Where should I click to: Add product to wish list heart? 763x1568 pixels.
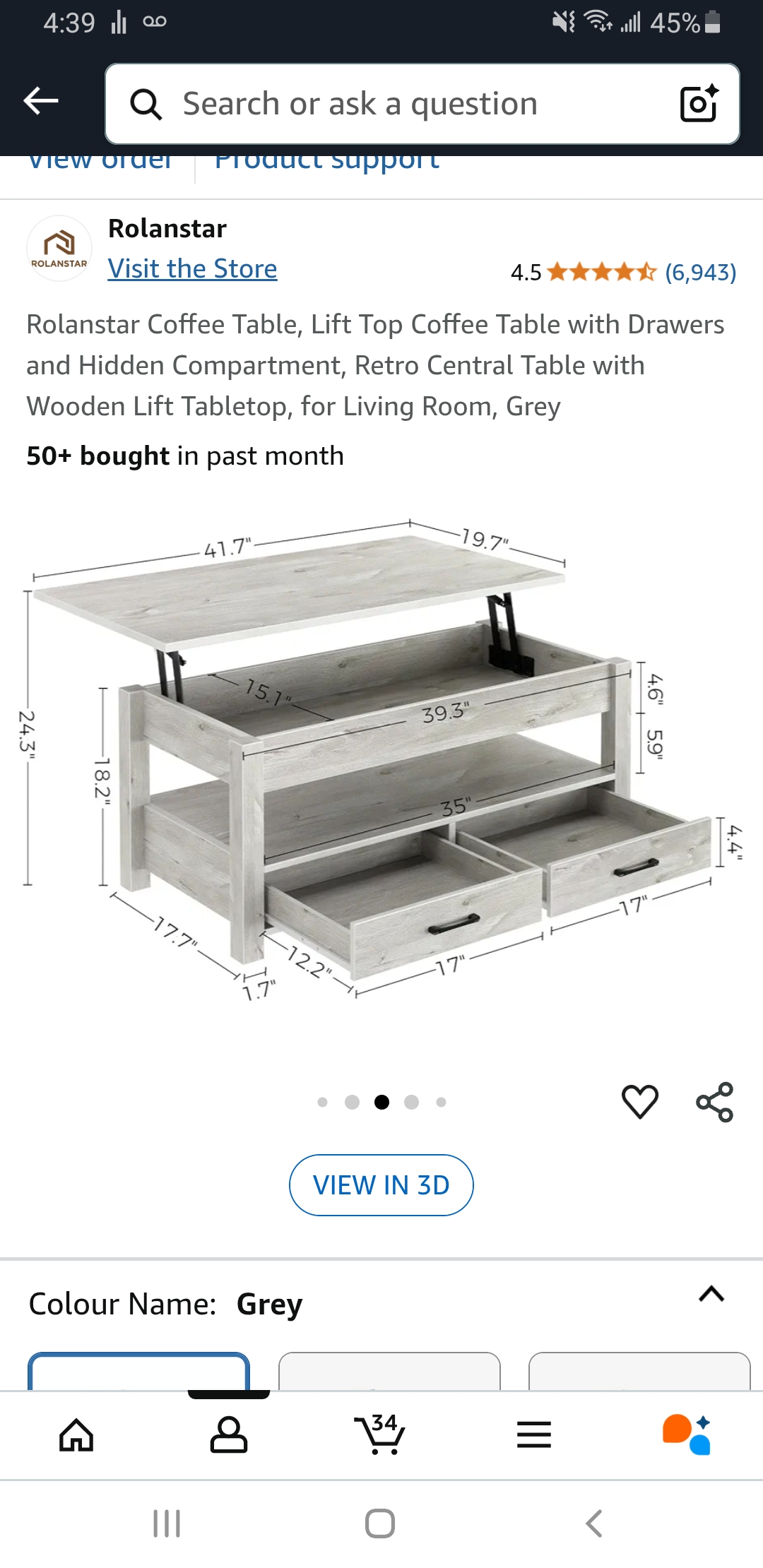click(x=640, y=1102)
